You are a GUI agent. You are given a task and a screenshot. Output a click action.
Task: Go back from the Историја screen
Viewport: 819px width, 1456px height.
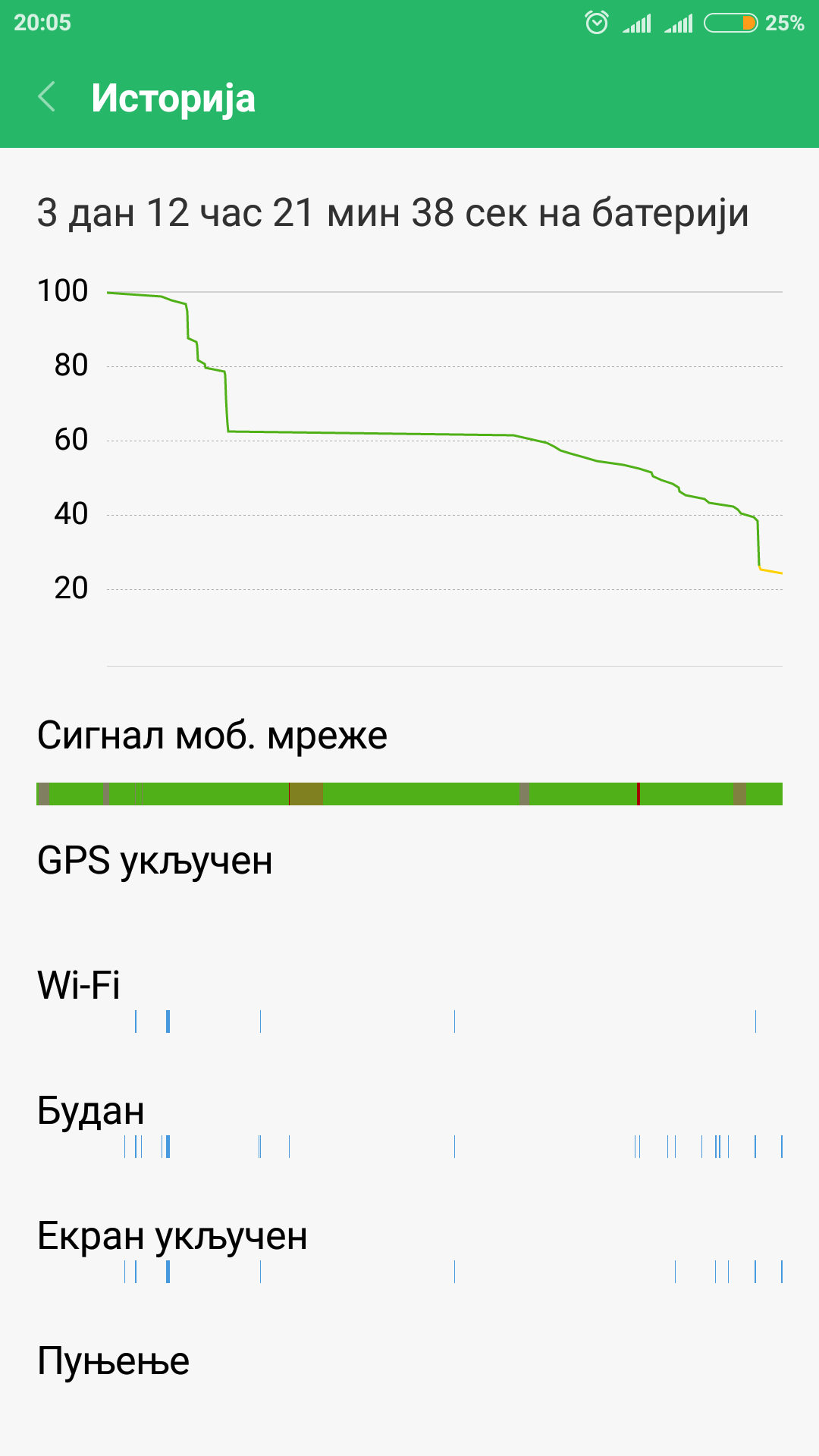click(x=47, y=97)
